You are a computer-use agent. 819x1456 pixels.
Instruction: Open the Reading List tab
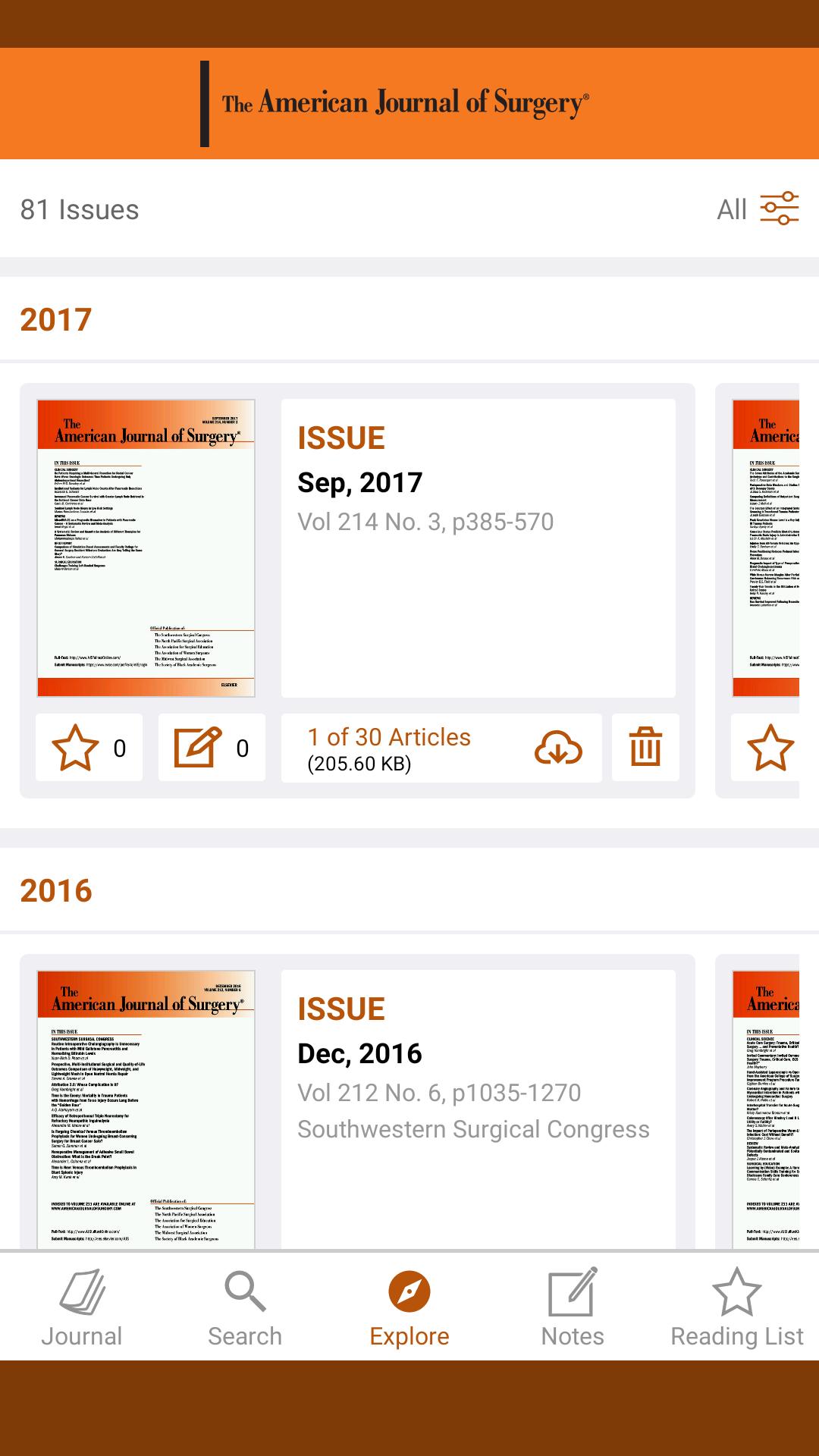tap(736, 1307)
